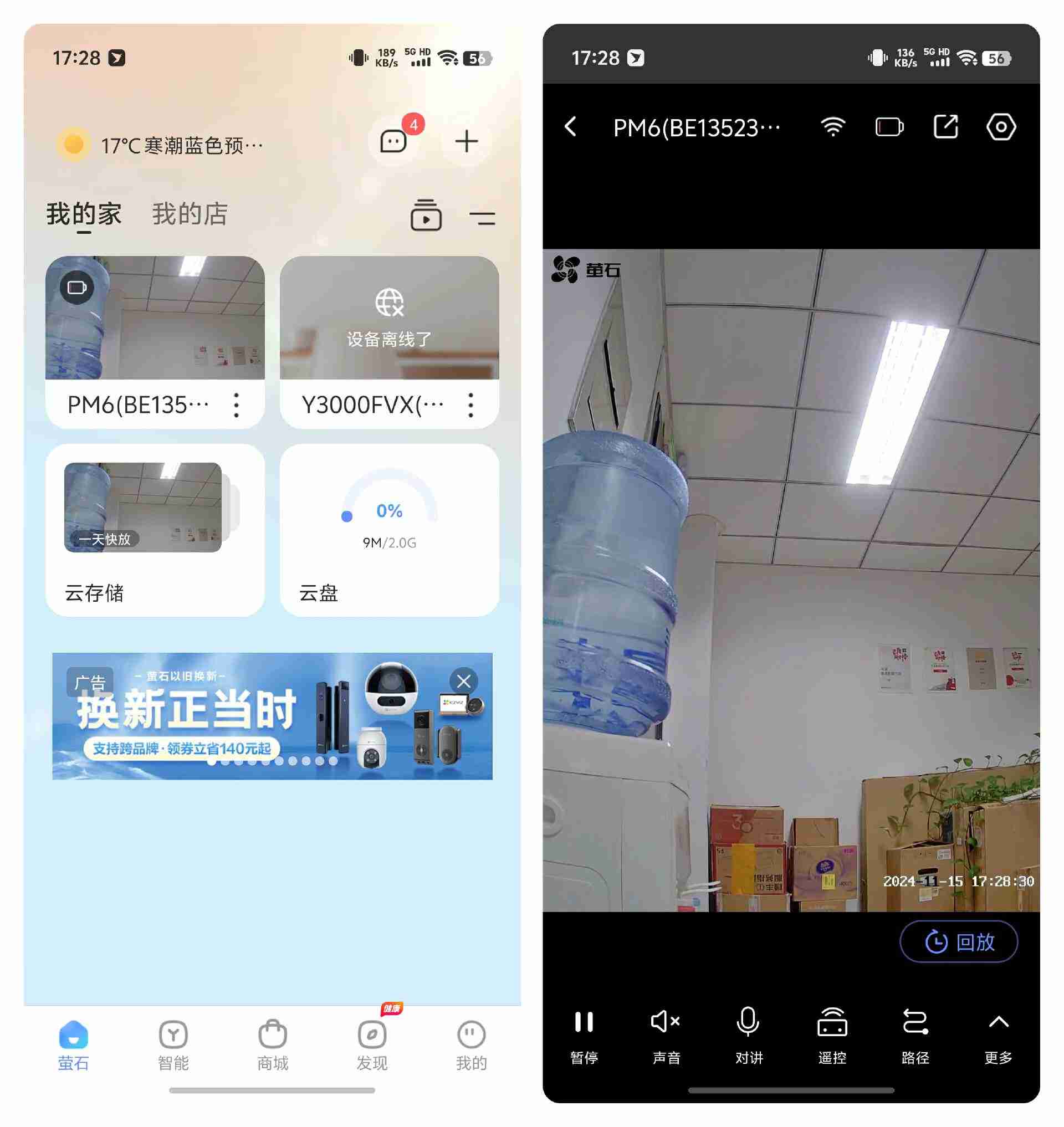This screenshot has width=1064, height=1127.
Task: Open camera settings gear in live view
Action: click(x=1001, y=126)
